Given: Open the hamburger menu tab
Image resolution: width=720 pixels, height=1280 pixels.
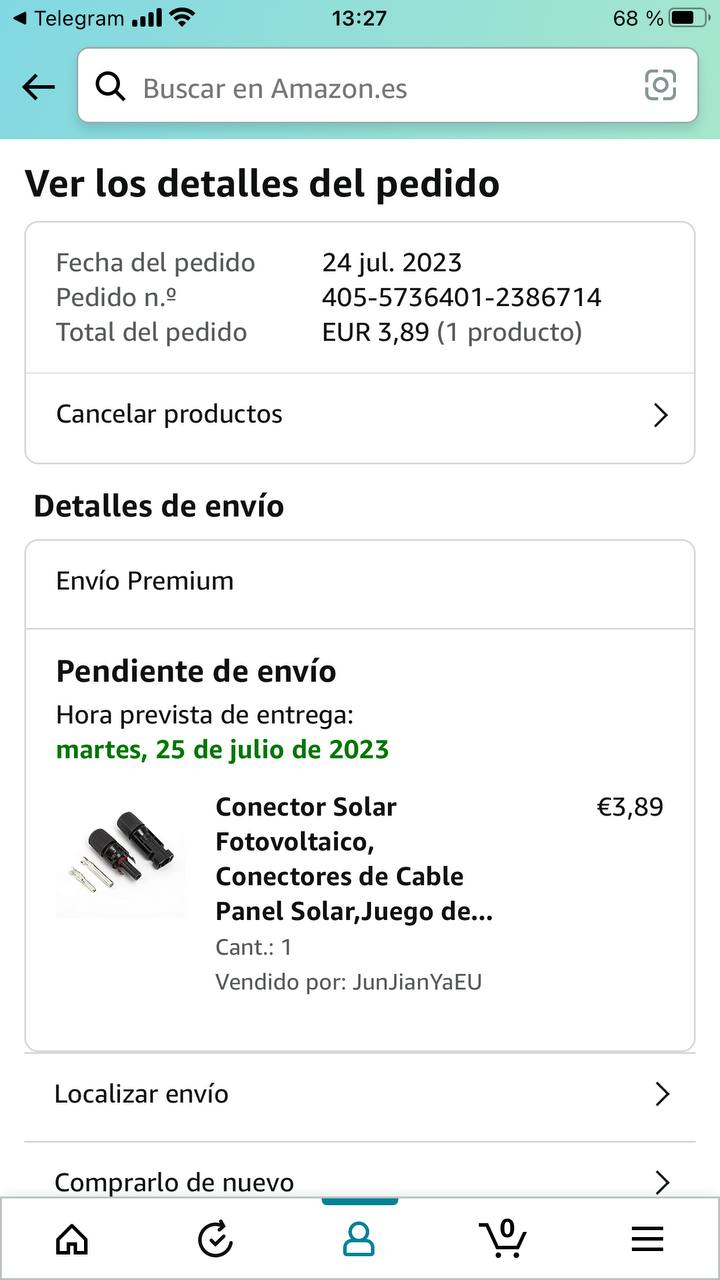Looking at the screenshot, I should 647,1240.
